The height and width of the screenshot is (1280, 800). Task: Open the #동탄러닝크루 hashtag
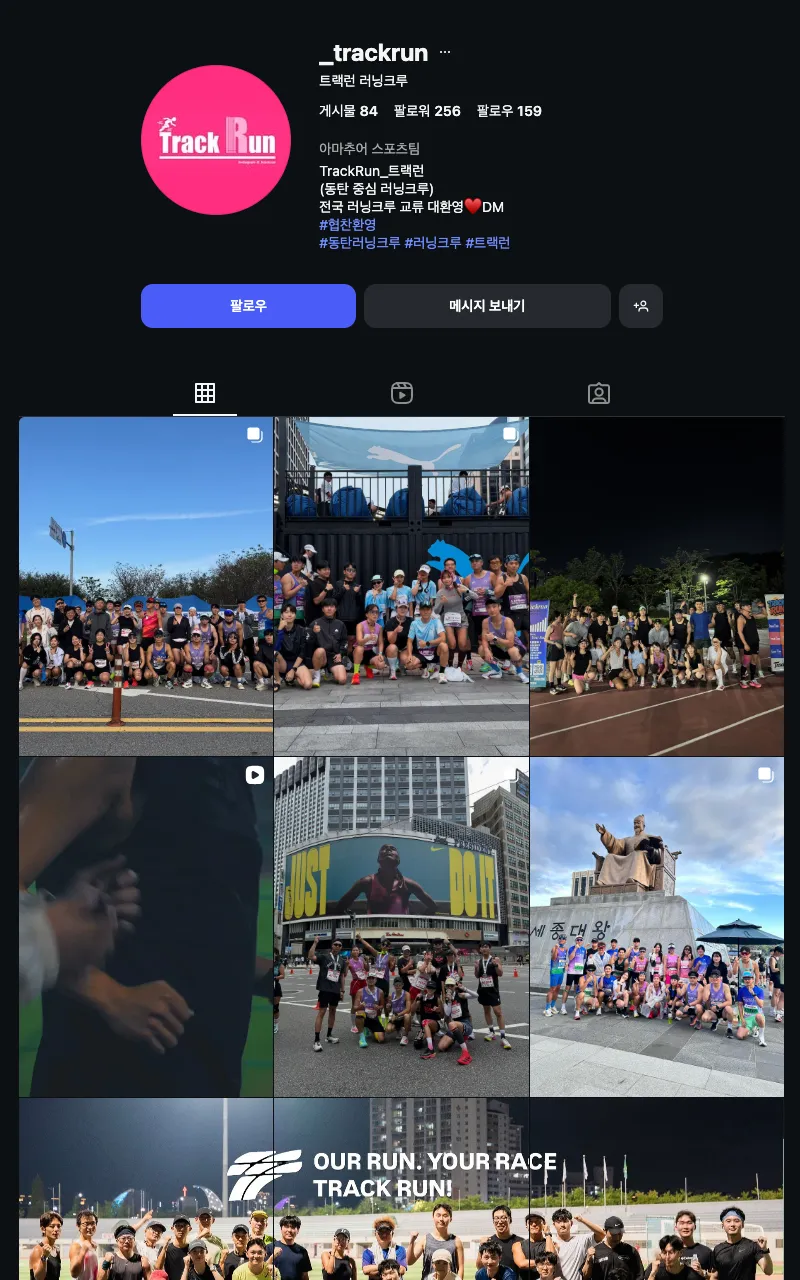tap(360, 243)
